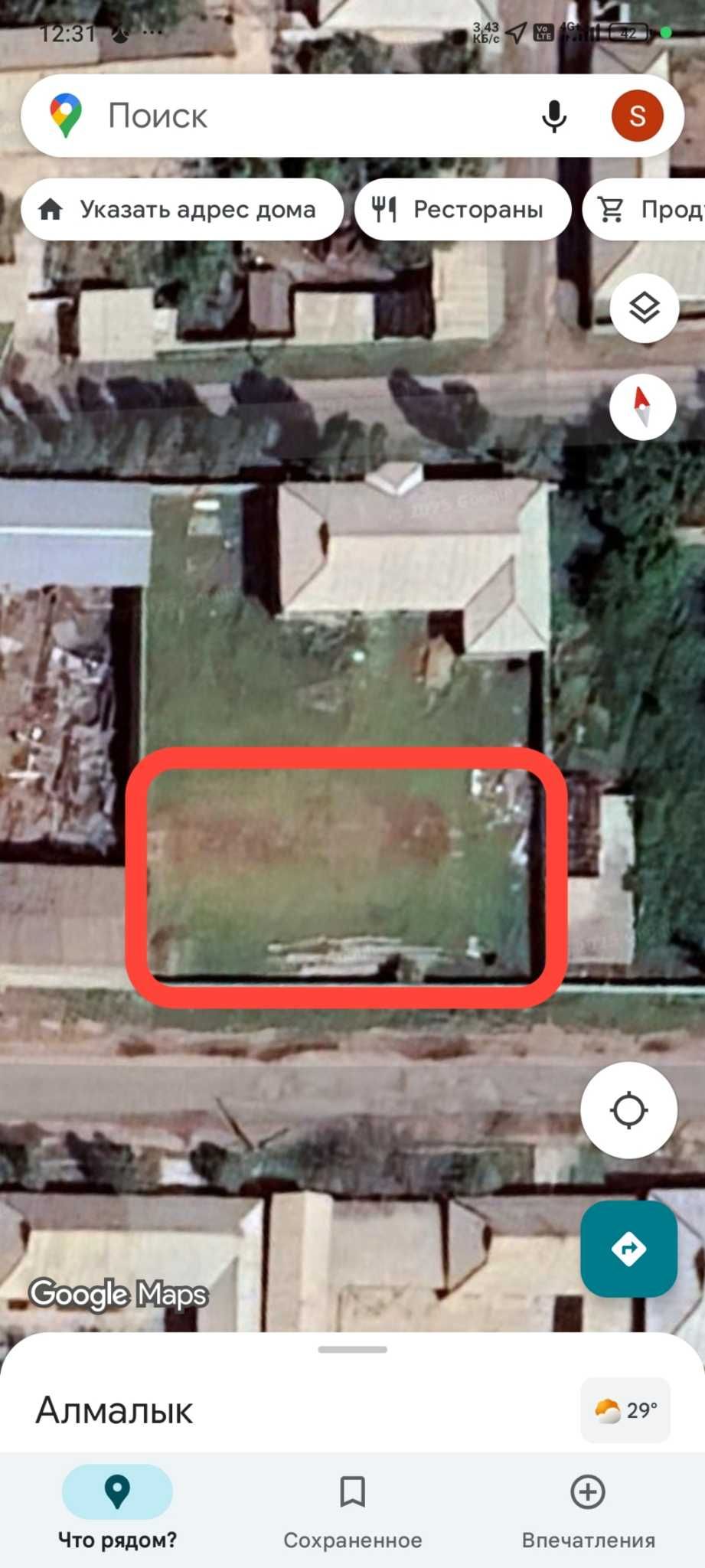The image size is (705, 1568).
Task: Check the 29° weather widget
Action: (625, 1410)
